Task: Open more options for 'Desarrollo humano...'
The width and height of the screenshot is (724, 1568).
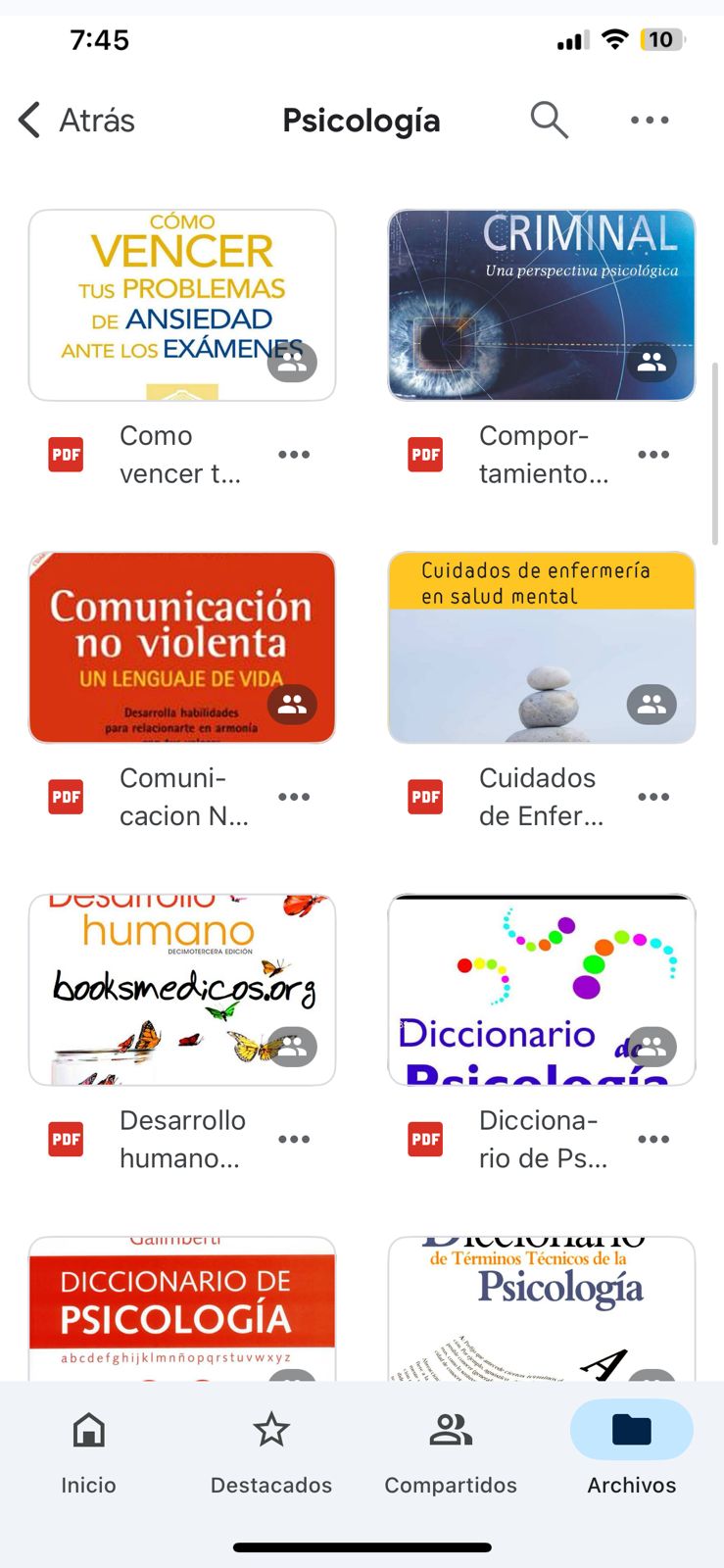Action: pyautogui.click(x=294, y=1139)
